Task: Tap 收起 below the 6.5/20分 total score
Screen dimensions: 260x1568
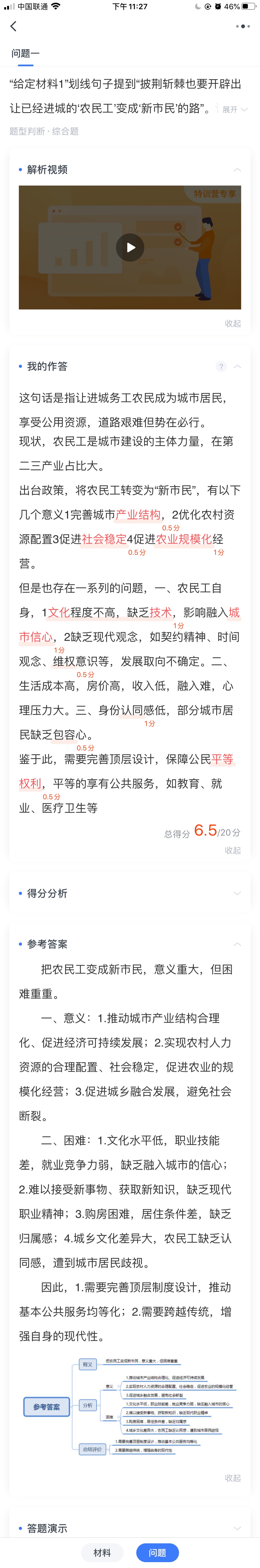Action: click(x=233, y=850)
